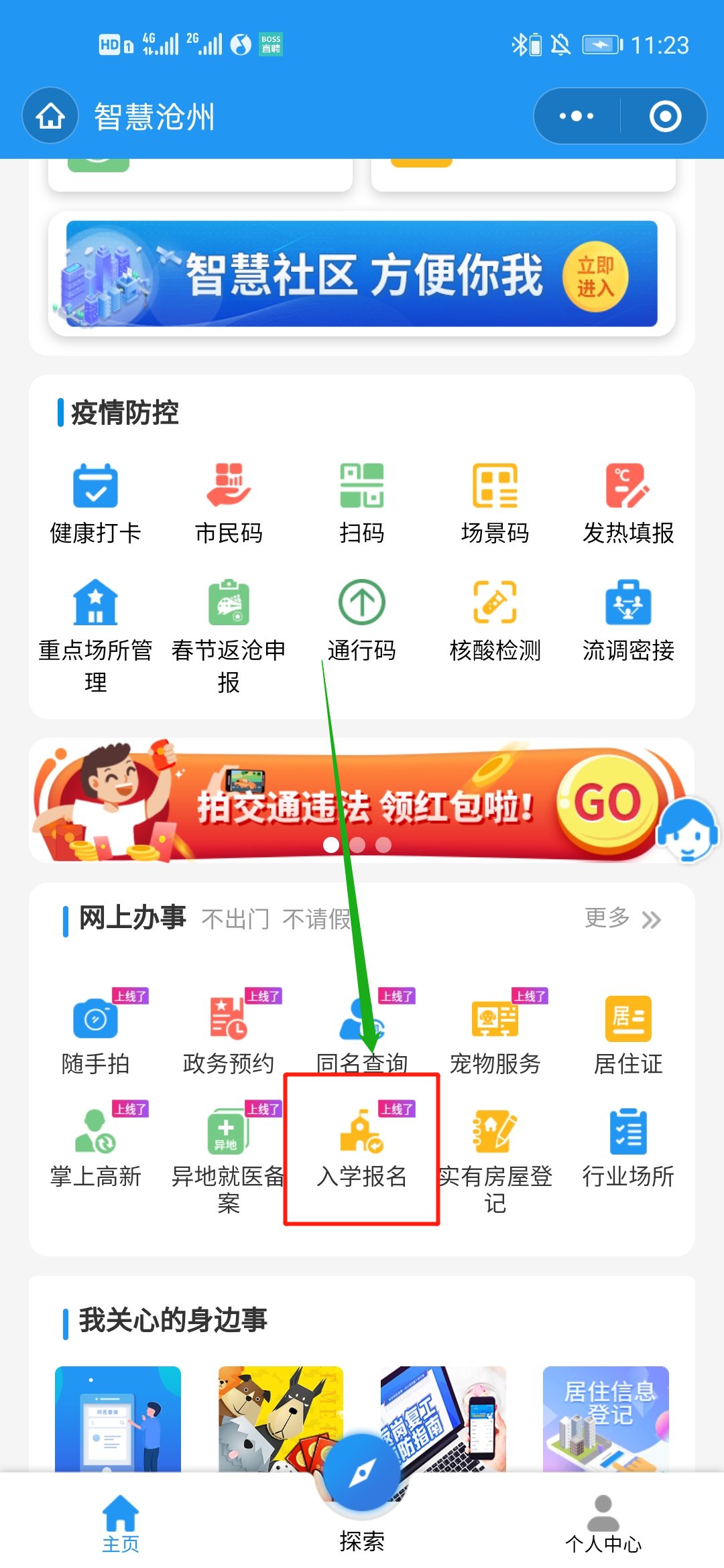The width and height of the screenshot is (724, 1568).
Task: Open 随手拍
Action: (x=95, y=1035)
